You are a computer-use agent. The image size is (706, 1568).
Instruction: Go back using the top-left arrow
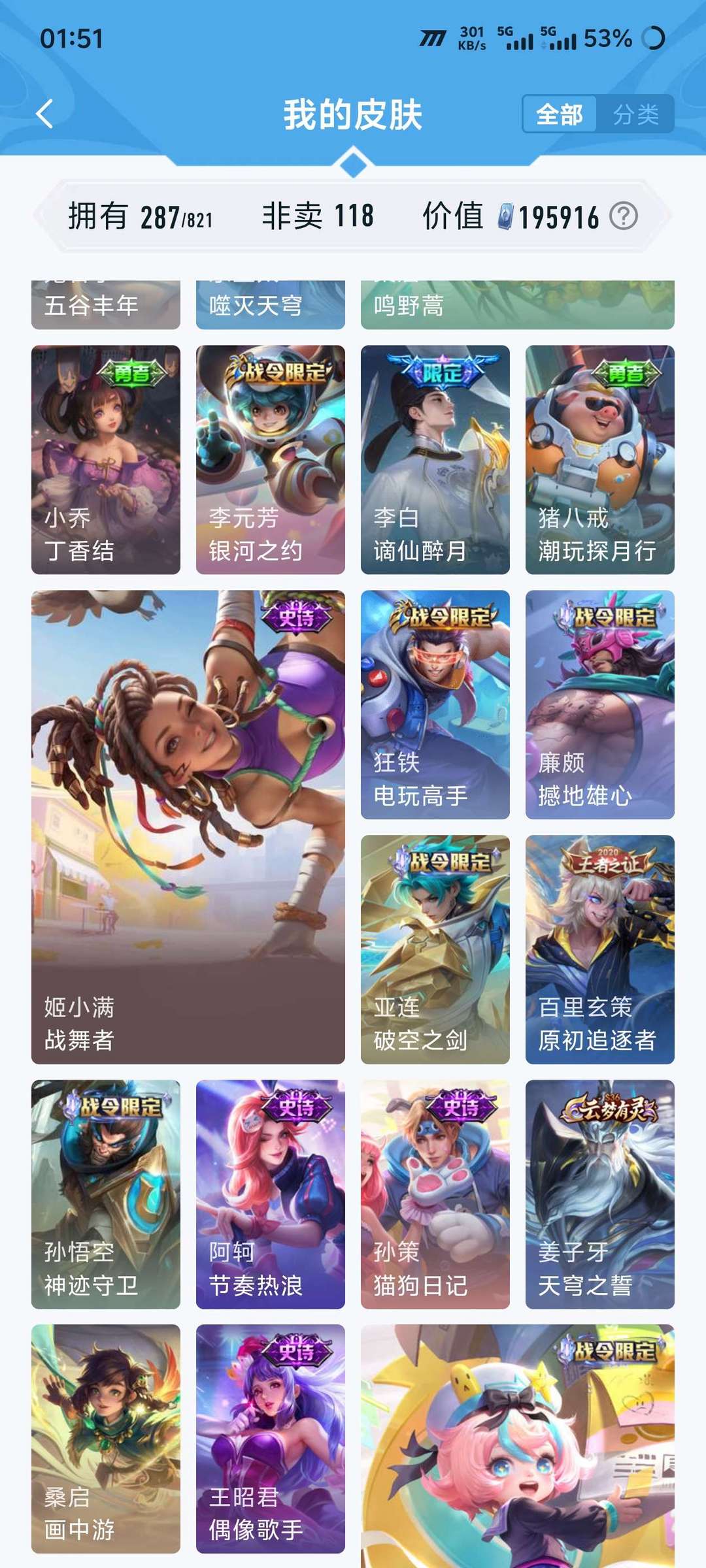click(44, 114)
